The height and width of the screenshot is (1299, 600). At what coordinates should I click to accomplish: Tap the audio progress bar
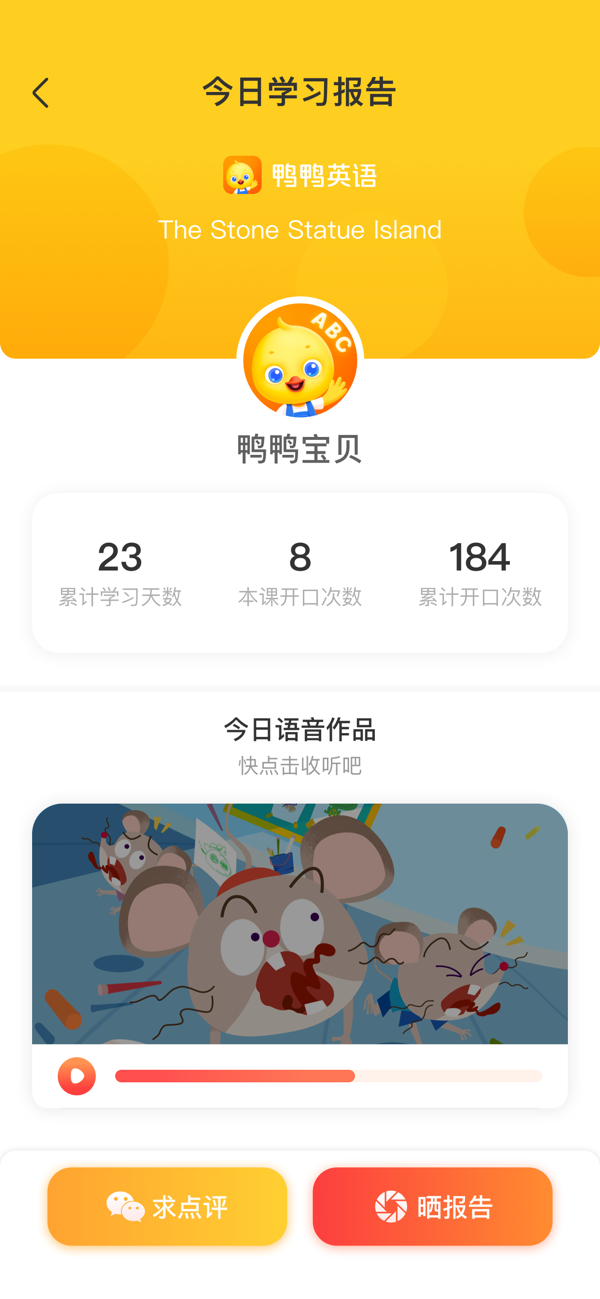pos(328,1076)
